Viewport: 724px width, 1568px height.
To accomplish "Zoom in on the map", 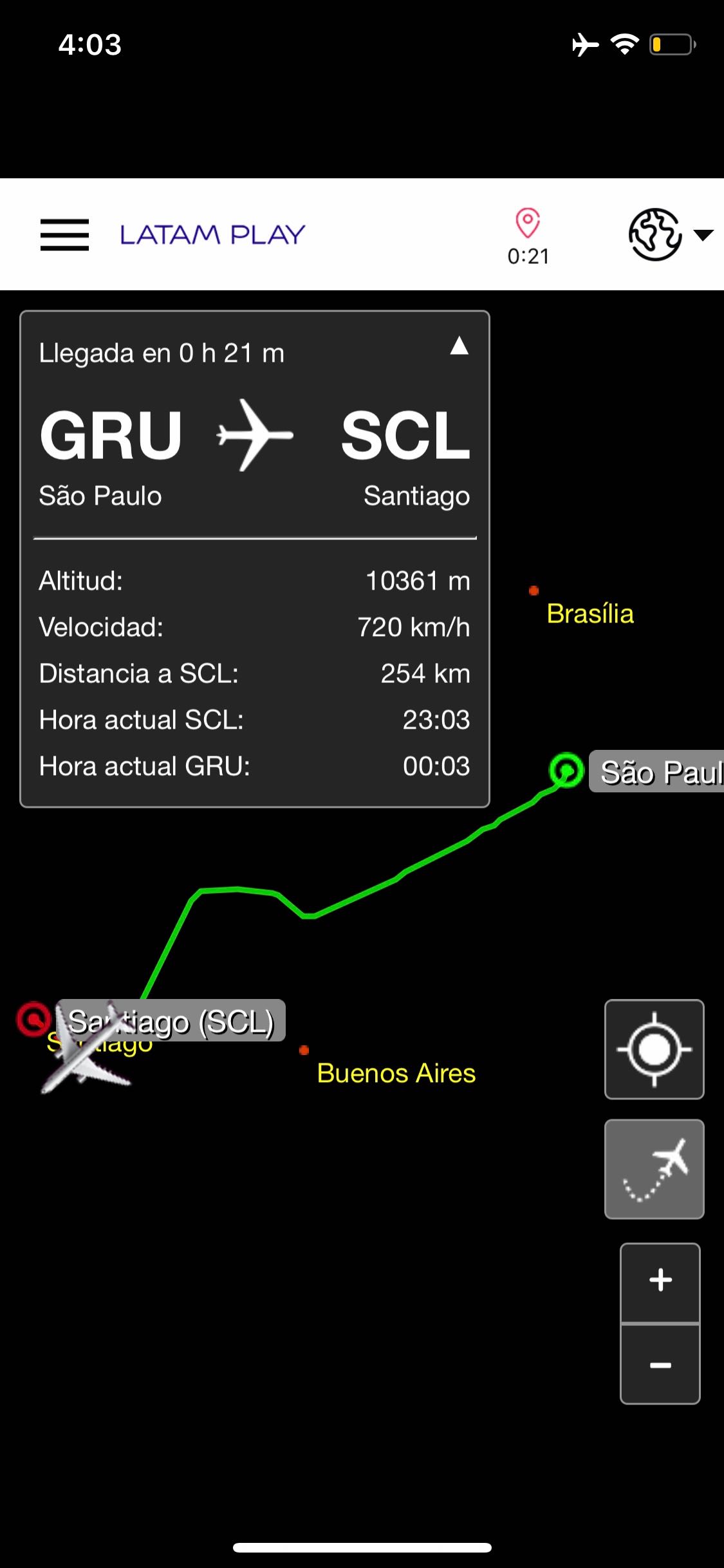I will coord(660,1282).
